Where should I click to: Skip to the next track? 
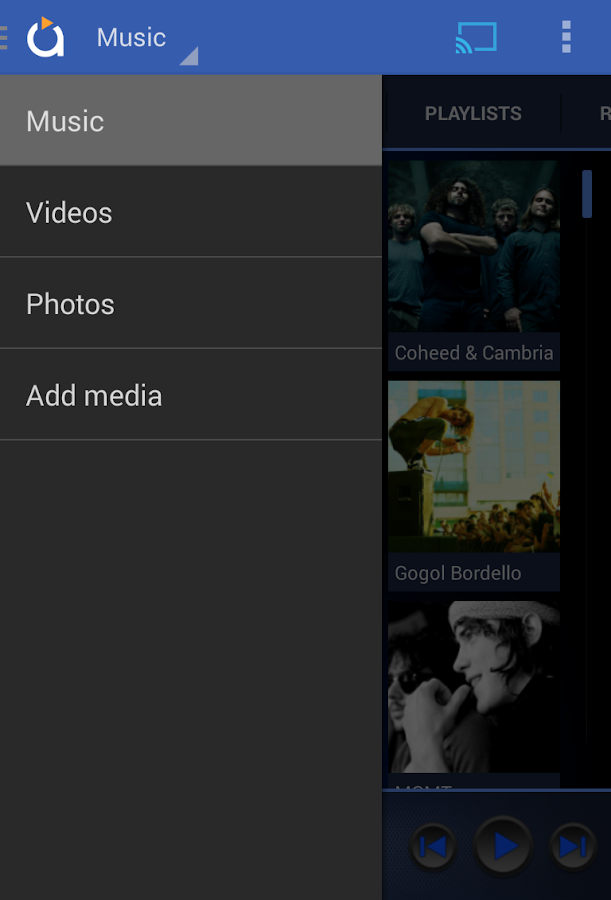pyautogui.click(x=574, y=847)
